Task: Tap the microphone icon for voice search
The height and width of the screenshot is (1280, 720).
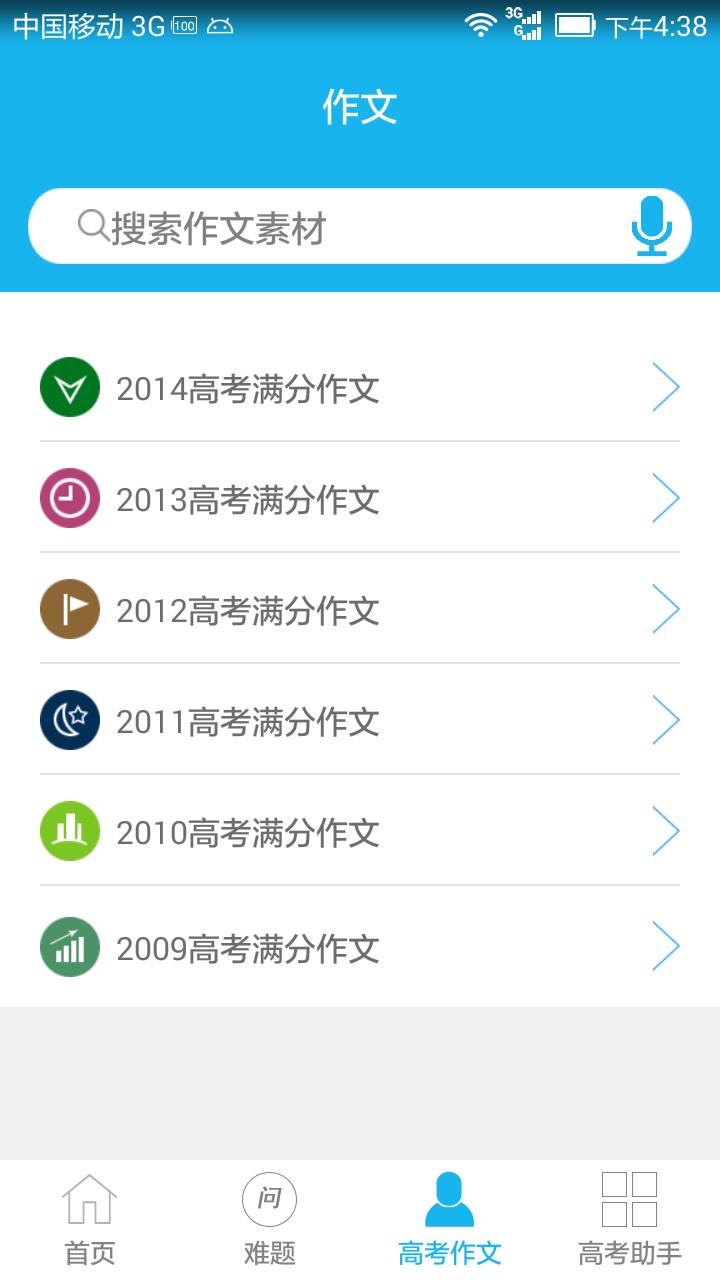Action: 651,226
